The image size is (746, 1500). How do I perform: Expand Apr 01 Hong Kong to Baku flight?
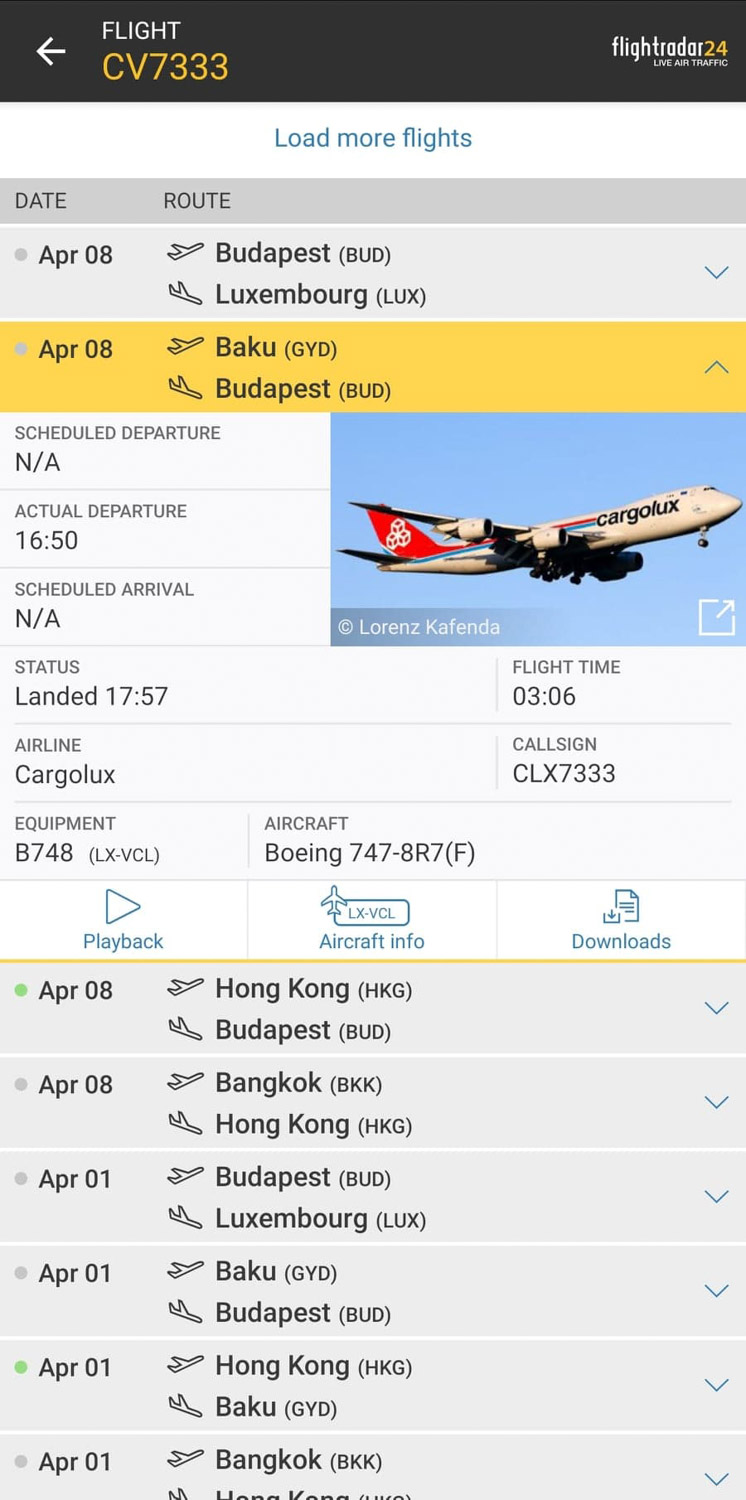[716, 1385]
